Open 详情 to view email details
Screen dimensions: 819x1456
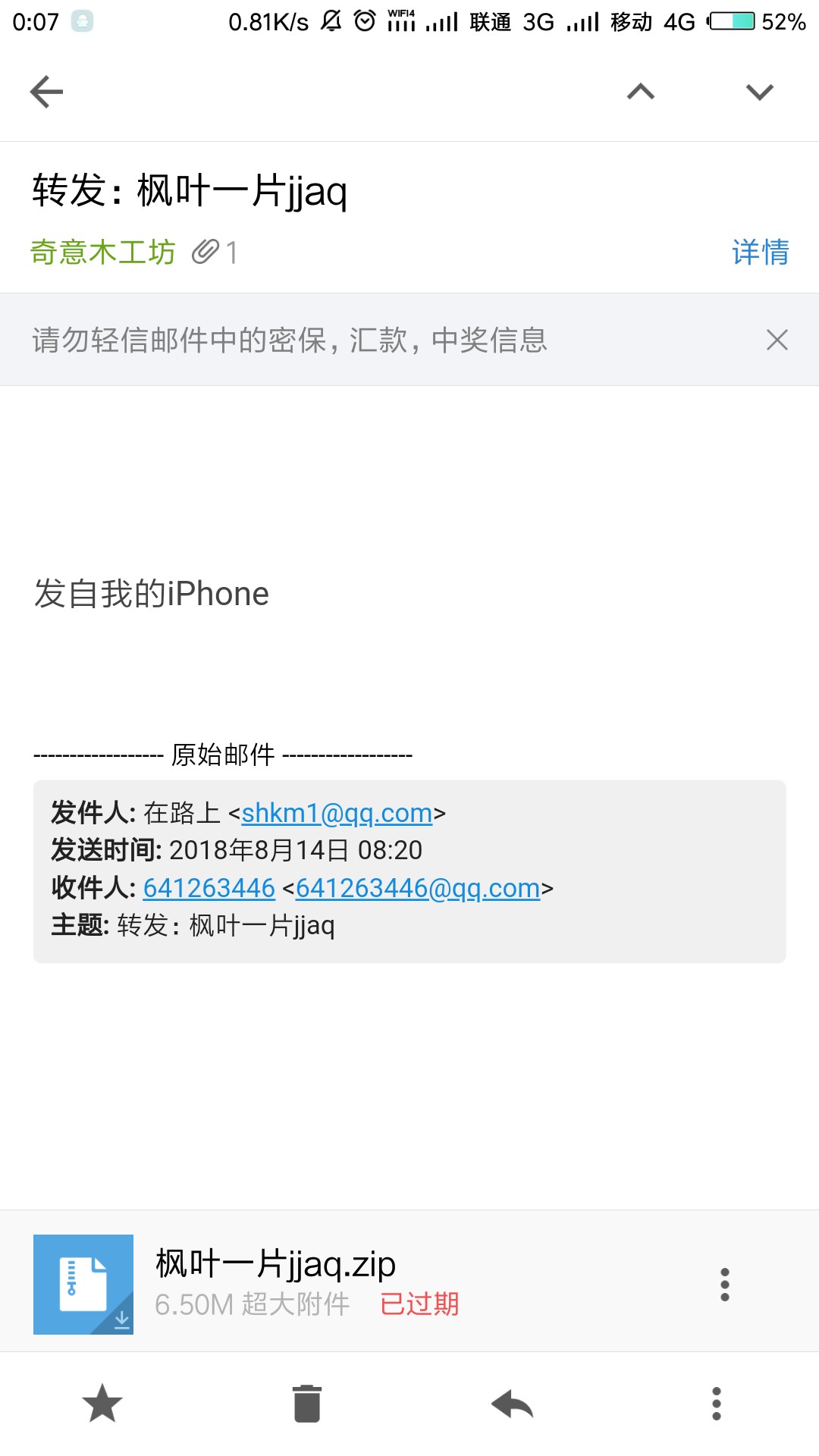(x=761, y=252)
